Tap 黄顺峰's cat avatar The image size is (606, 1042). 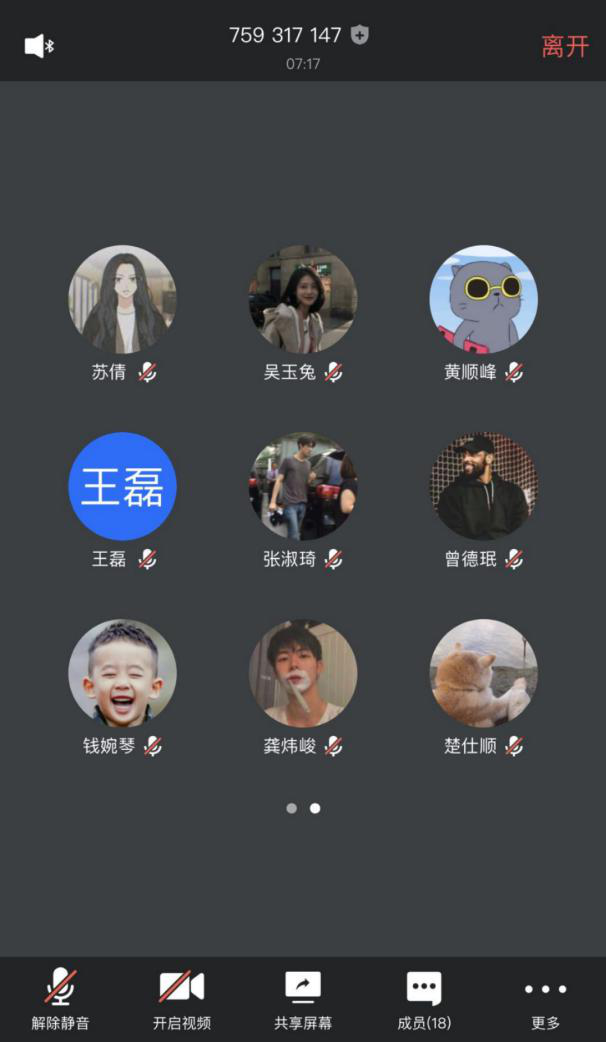click(484, 299)
